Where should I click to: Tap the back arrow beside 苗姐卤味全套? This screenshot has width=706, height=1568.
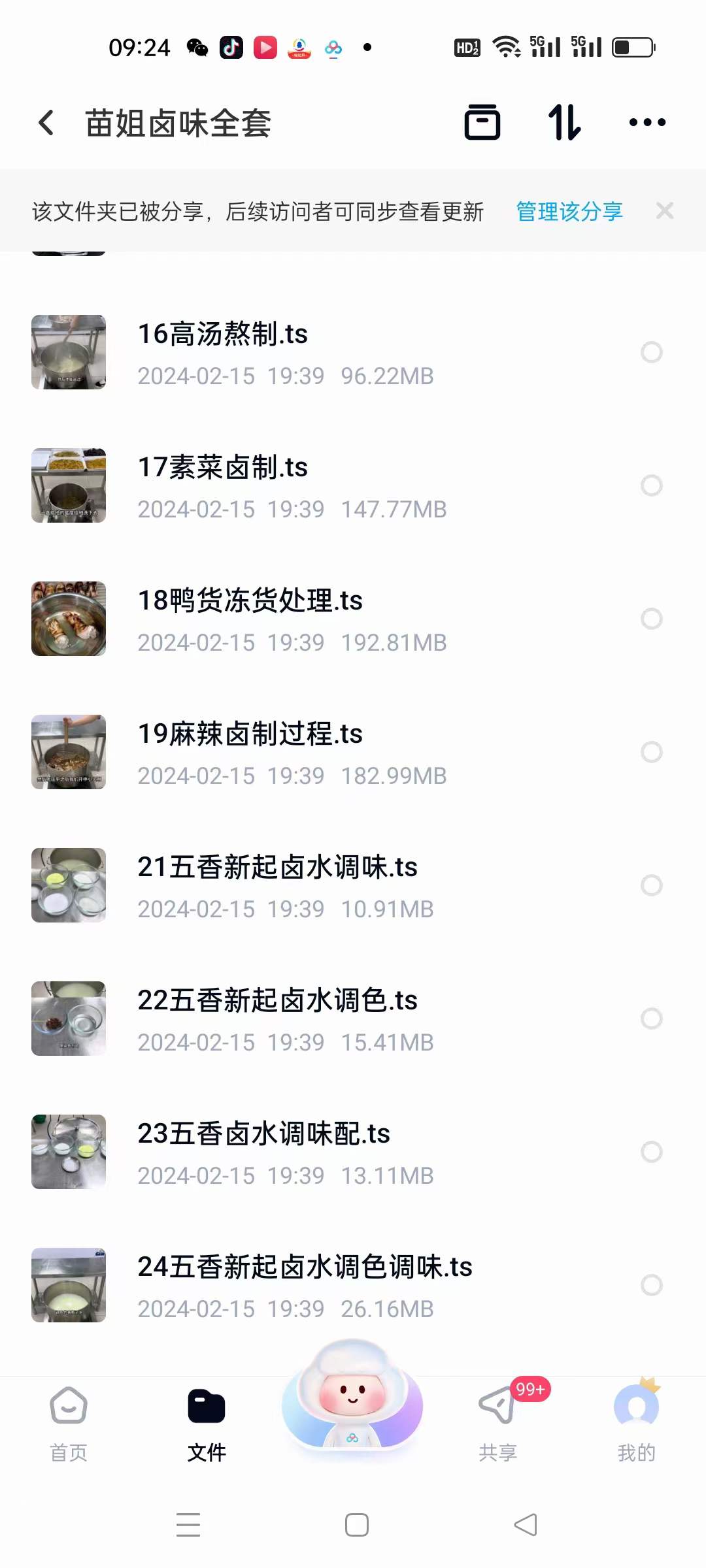pos(46,122)
